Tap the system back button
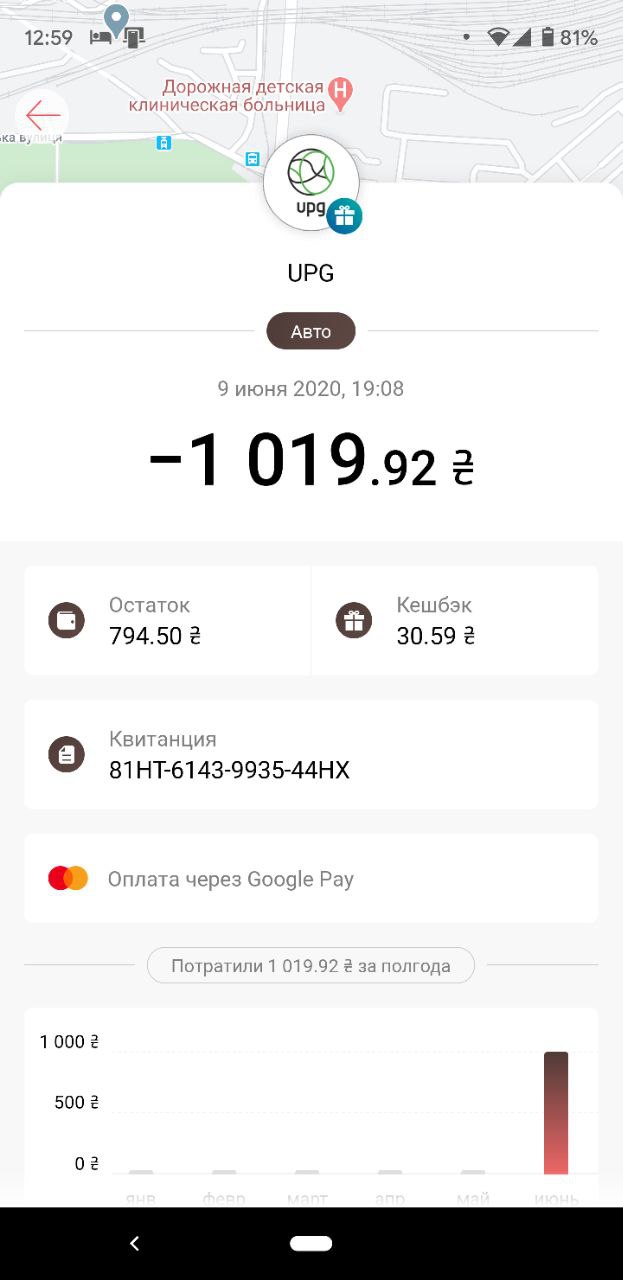The image size is (623, 1280). 135,1243
